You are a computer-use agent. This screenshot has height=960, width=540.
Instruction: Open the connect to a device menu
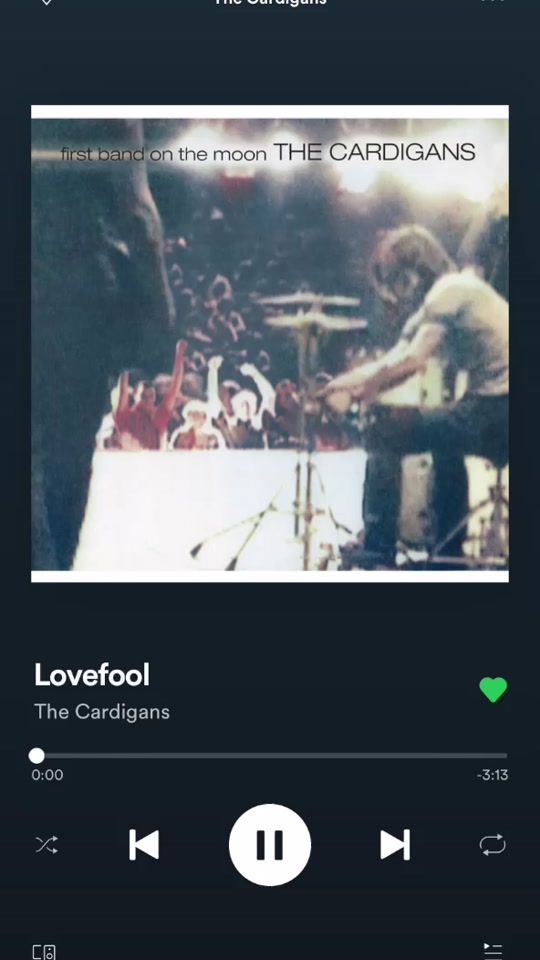click(44, 952)
